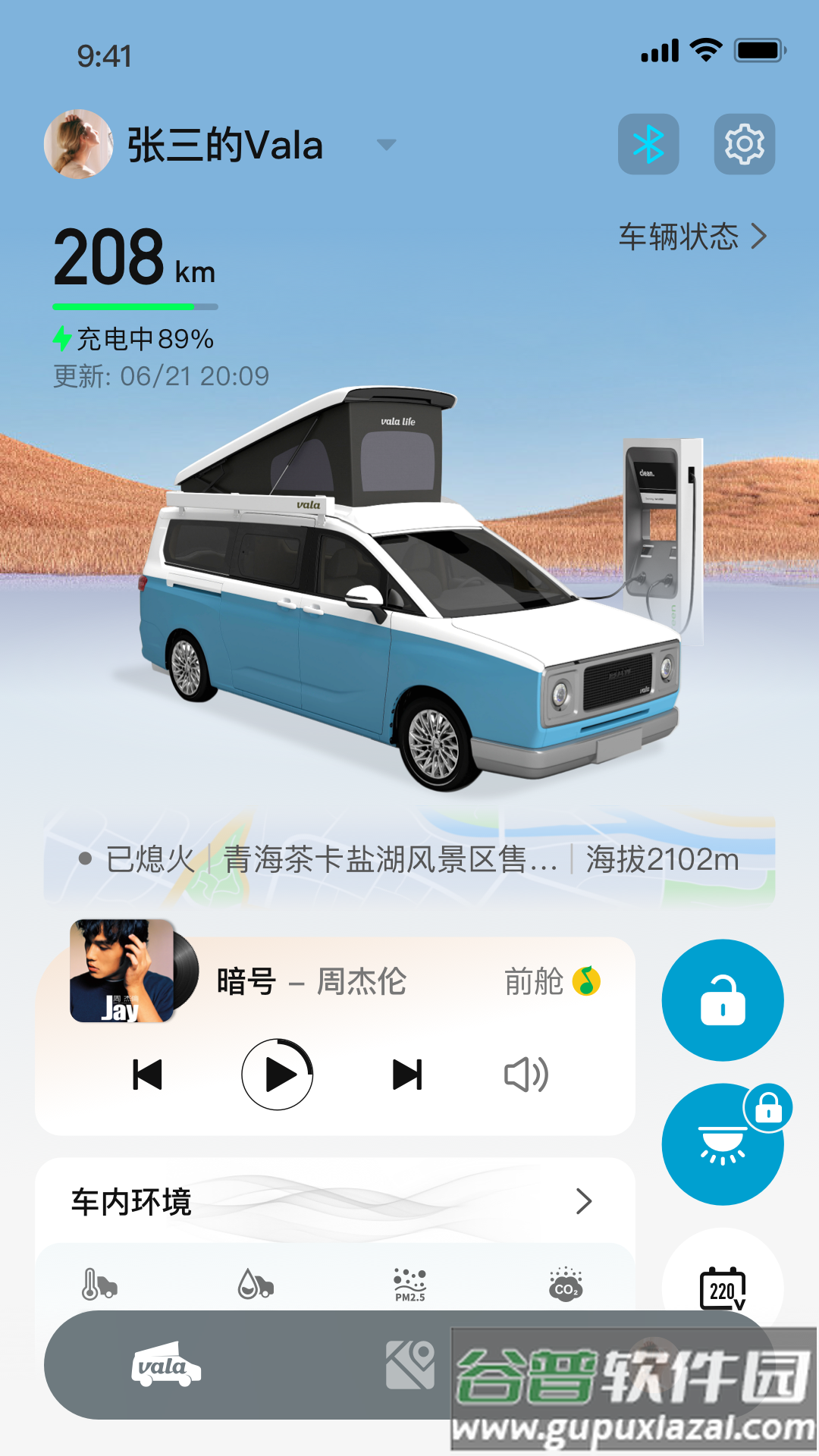The height and width of the screenshot is (1456, 819).
Task: Tap the QQ Music source icon beside 前舱
Action: point(588,981)
